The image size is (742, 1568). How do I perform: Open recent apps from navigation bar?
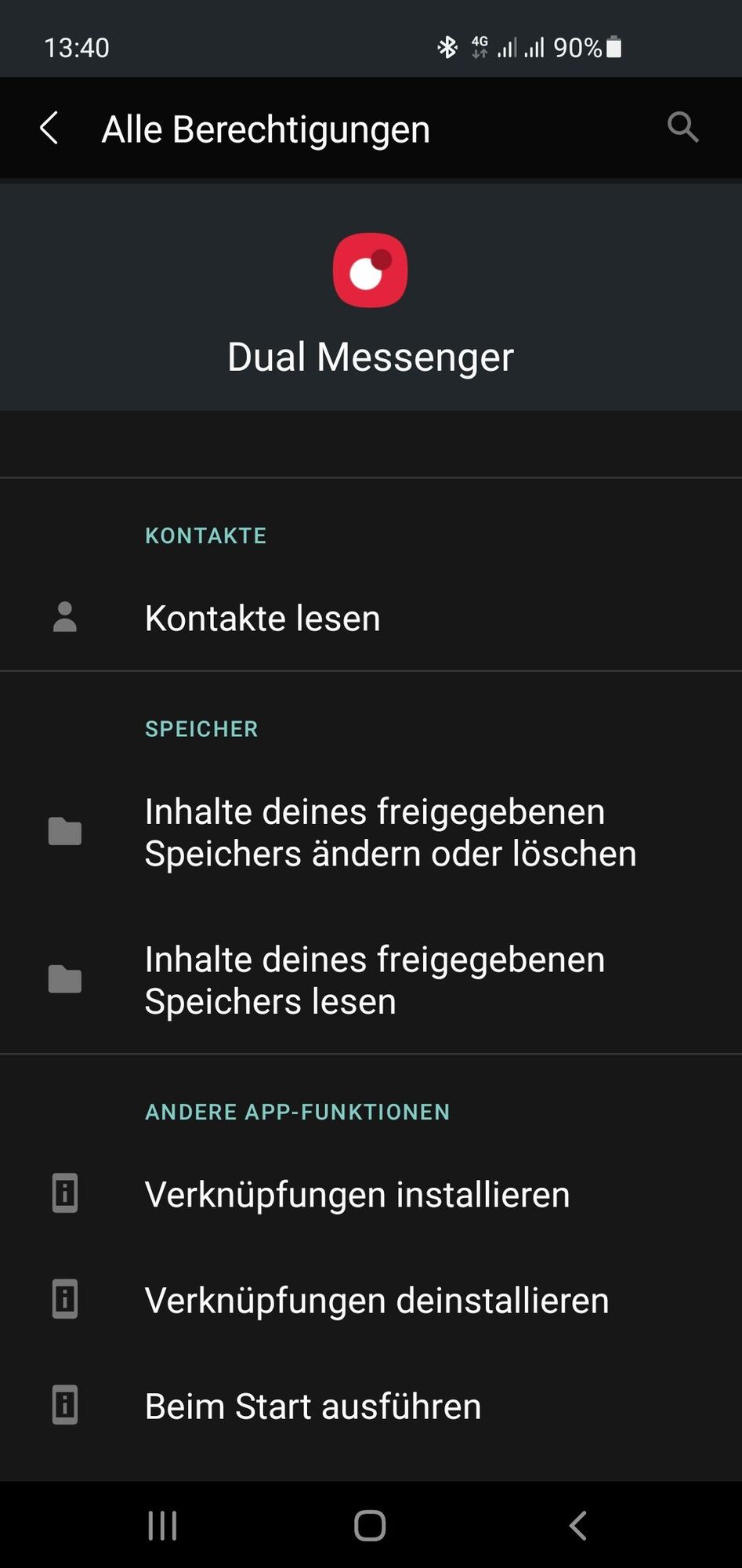pyautogui.click(x=162, y=1526)
